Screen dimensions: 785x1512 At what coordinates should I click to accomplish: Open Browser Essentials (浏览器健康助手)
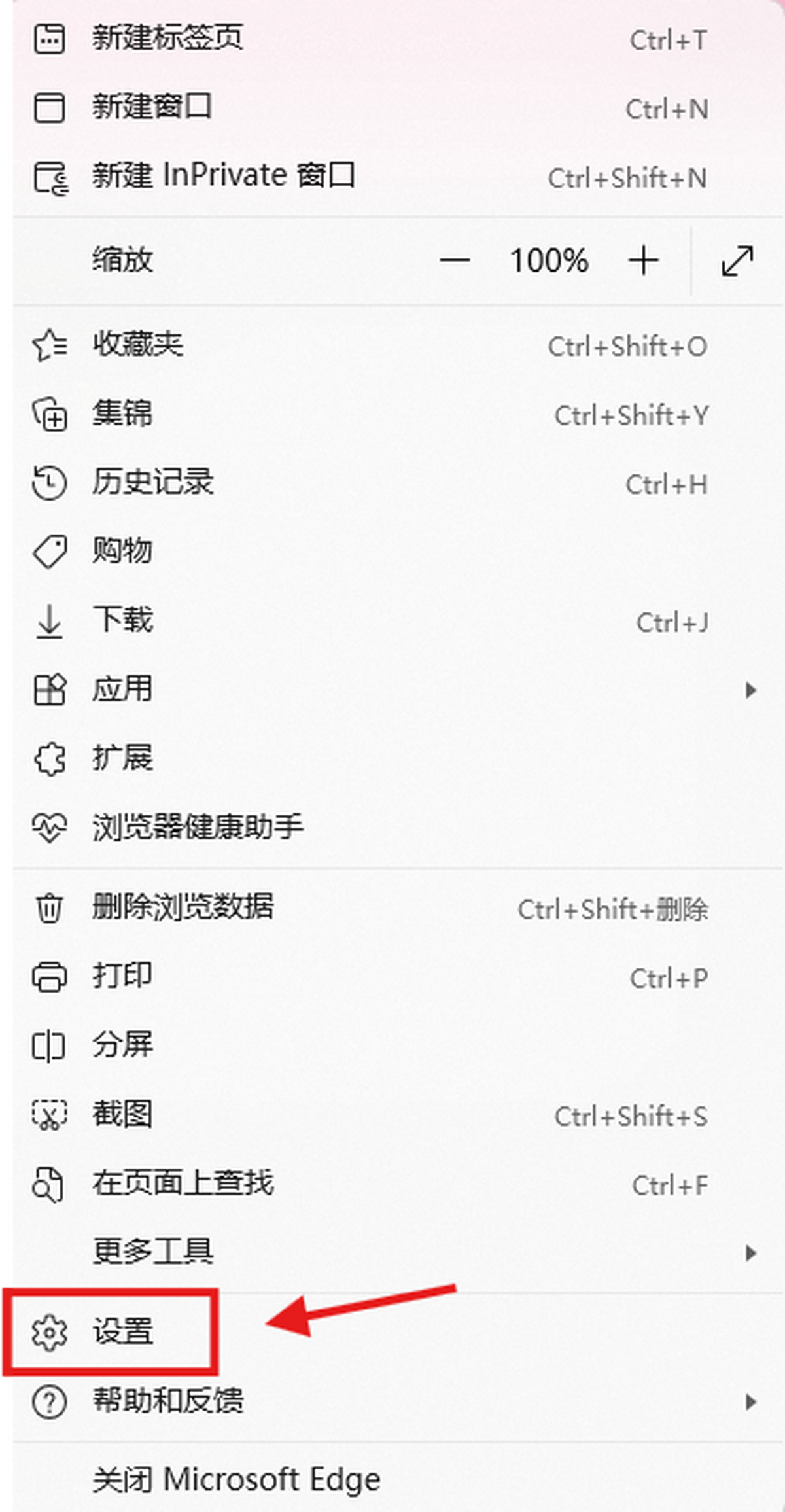(198, 827)
